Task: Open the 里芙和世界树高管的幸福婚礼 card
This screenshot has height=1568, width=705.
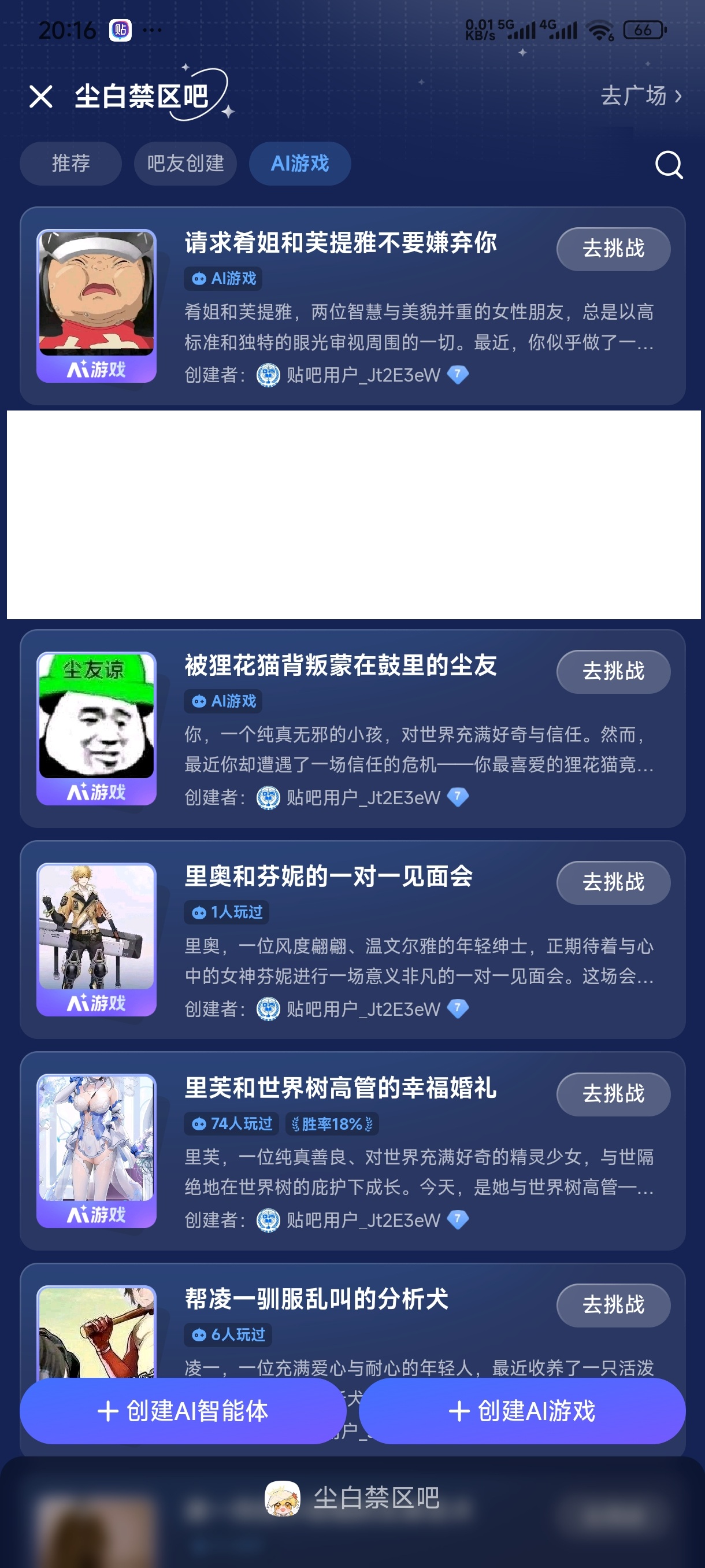Action: [340, 1088]
